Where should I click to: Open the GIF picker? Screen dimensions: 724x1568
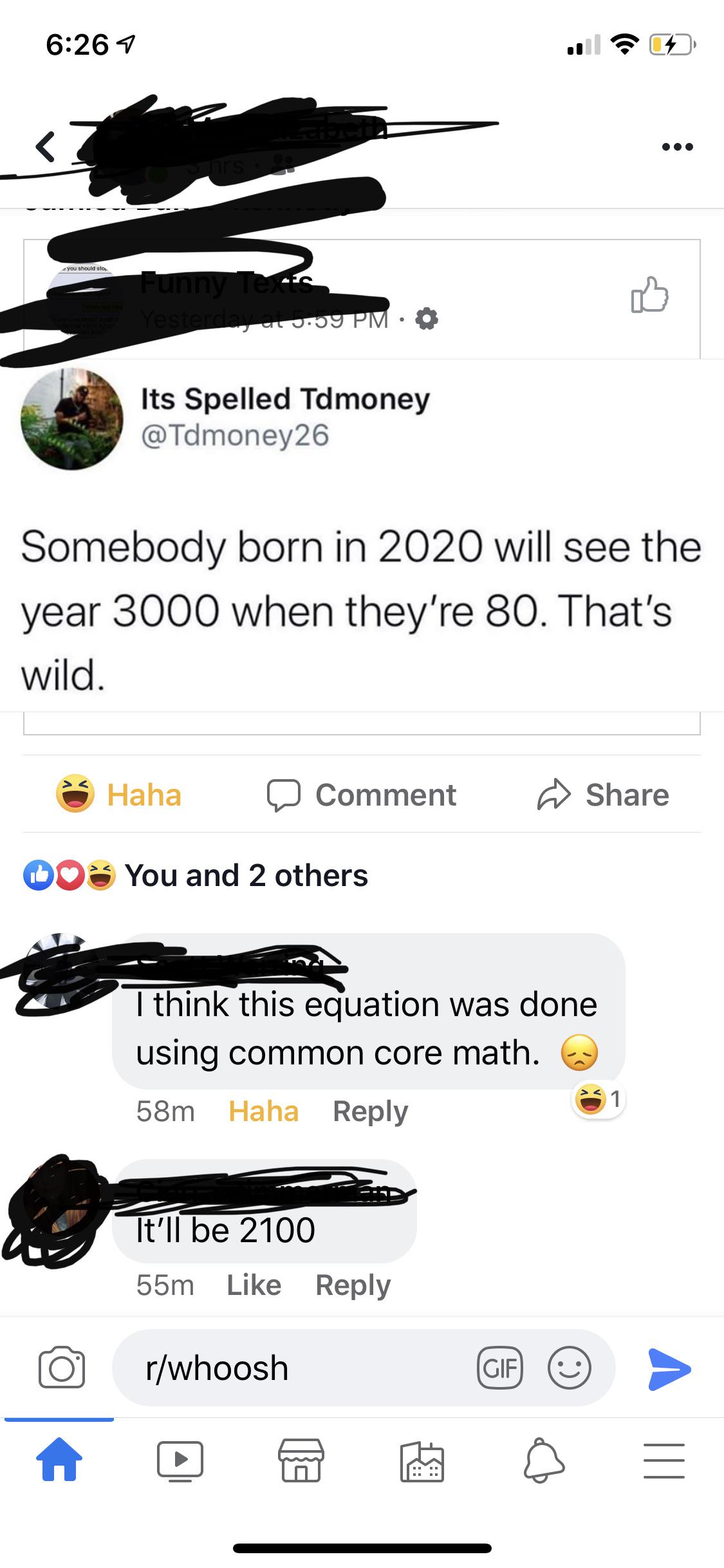(x=499, y=1368)
